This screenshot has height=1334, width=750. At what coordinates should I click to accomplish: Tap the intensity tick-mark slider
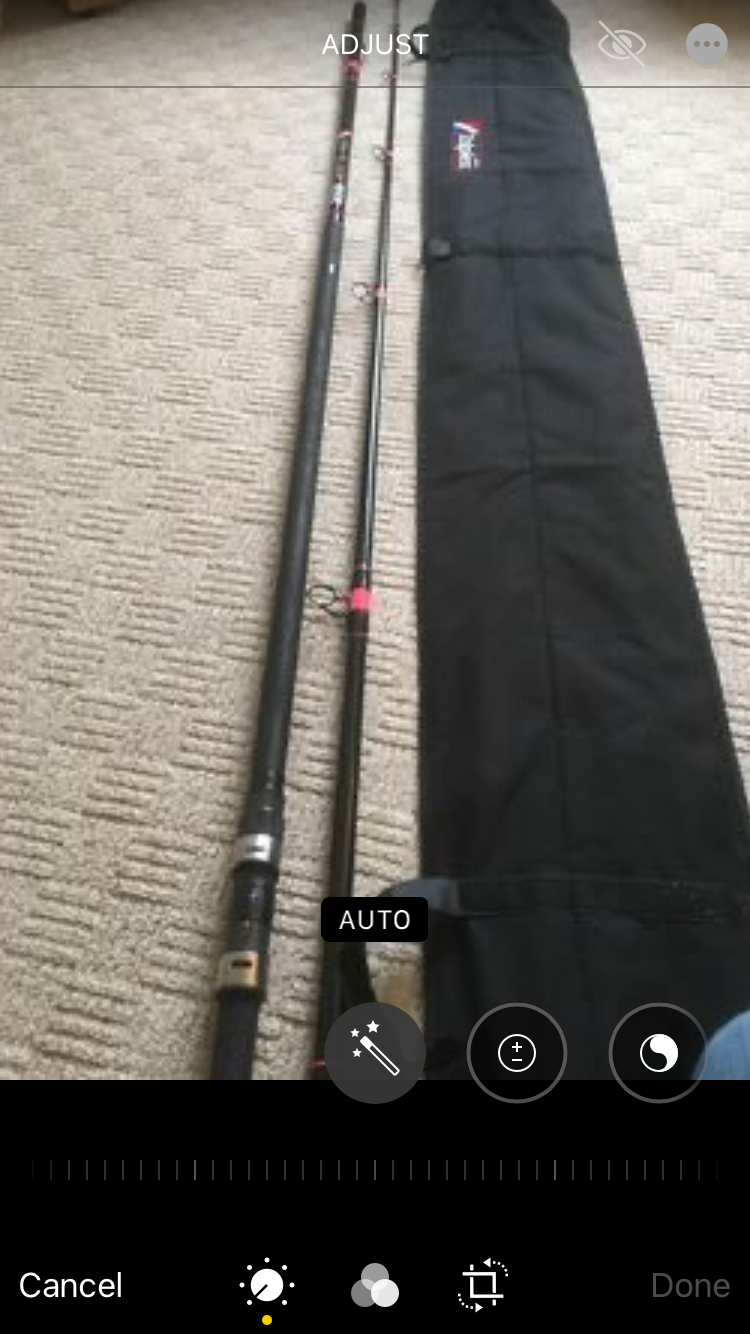pos(375,1170)
